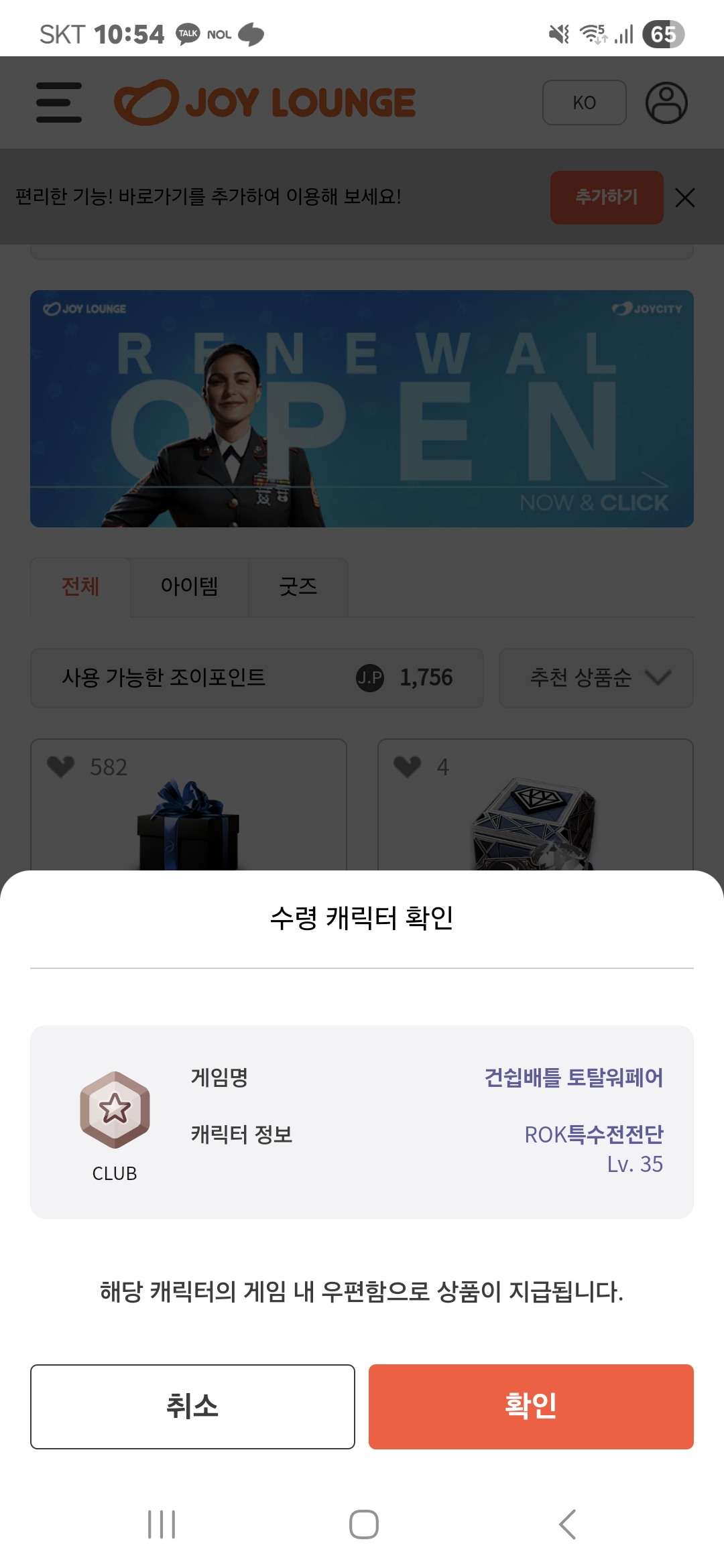Cancel with the 취소 button
724x1568 pixels.
click(x=192, y=1407)
